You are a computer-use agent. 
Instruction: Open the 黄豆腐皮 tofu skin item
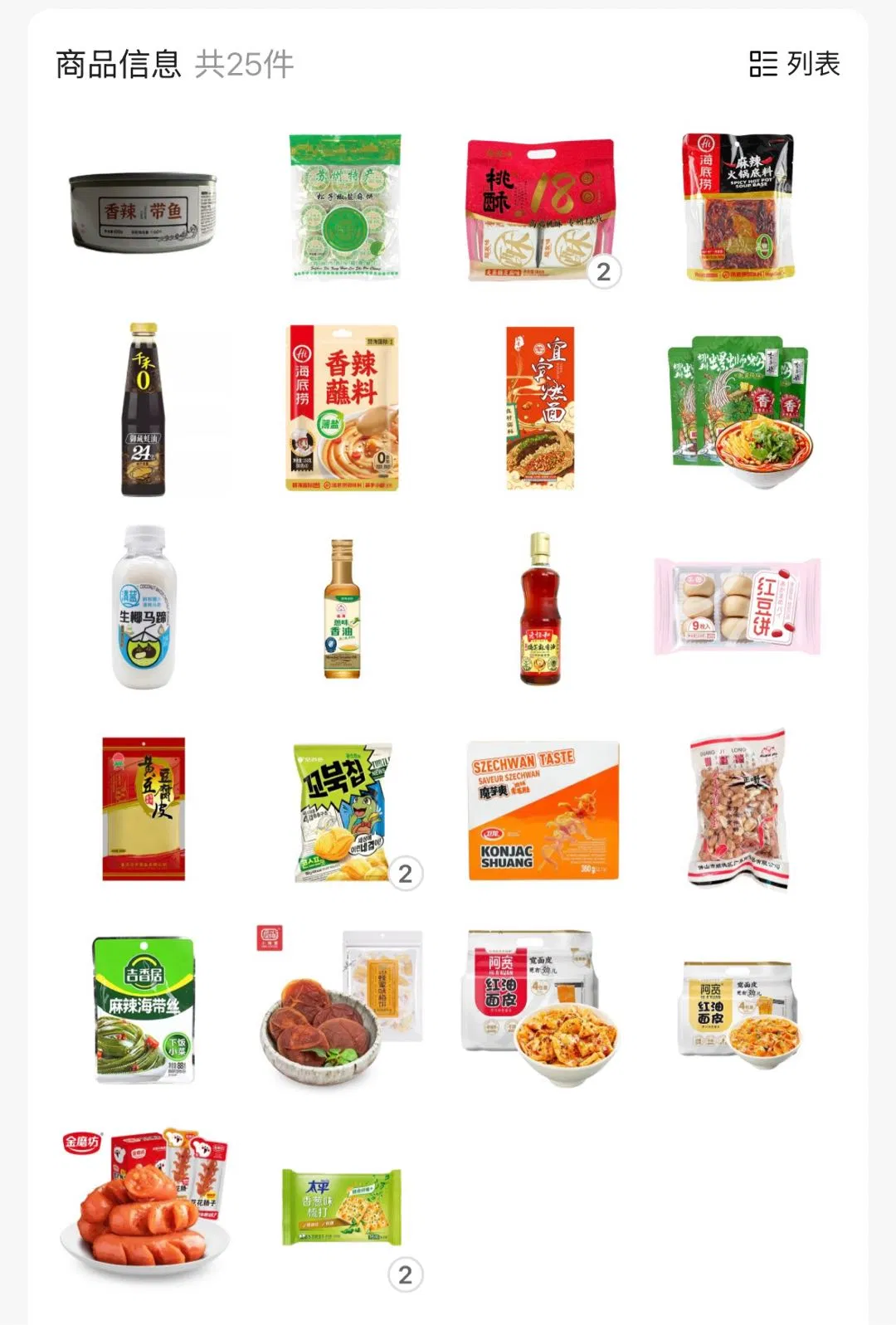pos(144,808)
